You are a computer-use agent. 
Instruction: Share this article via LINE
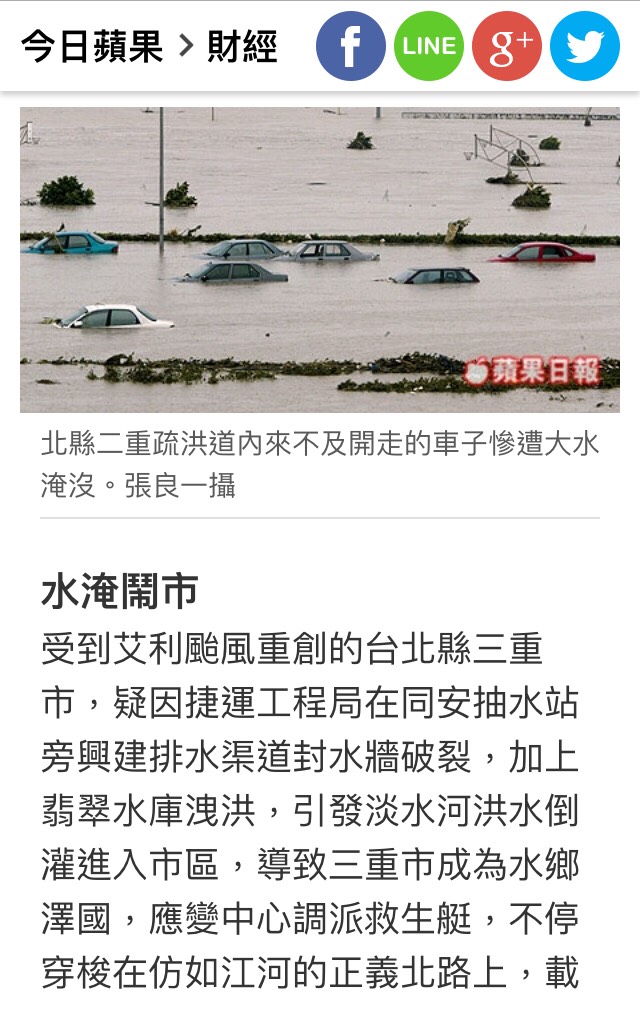point(429,47)
